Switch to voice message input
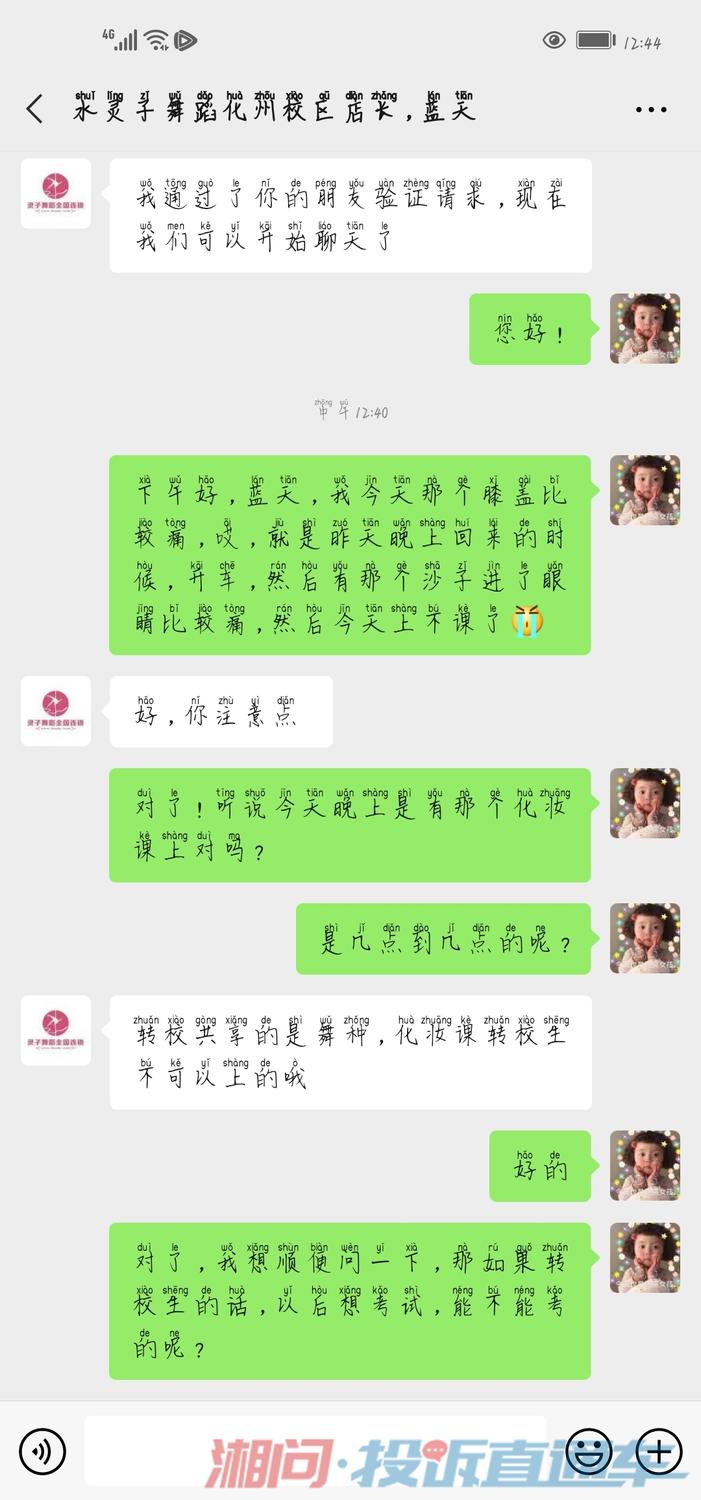Image resolution: width=701 pixels, height=1500 pixels. point(42,1450)
